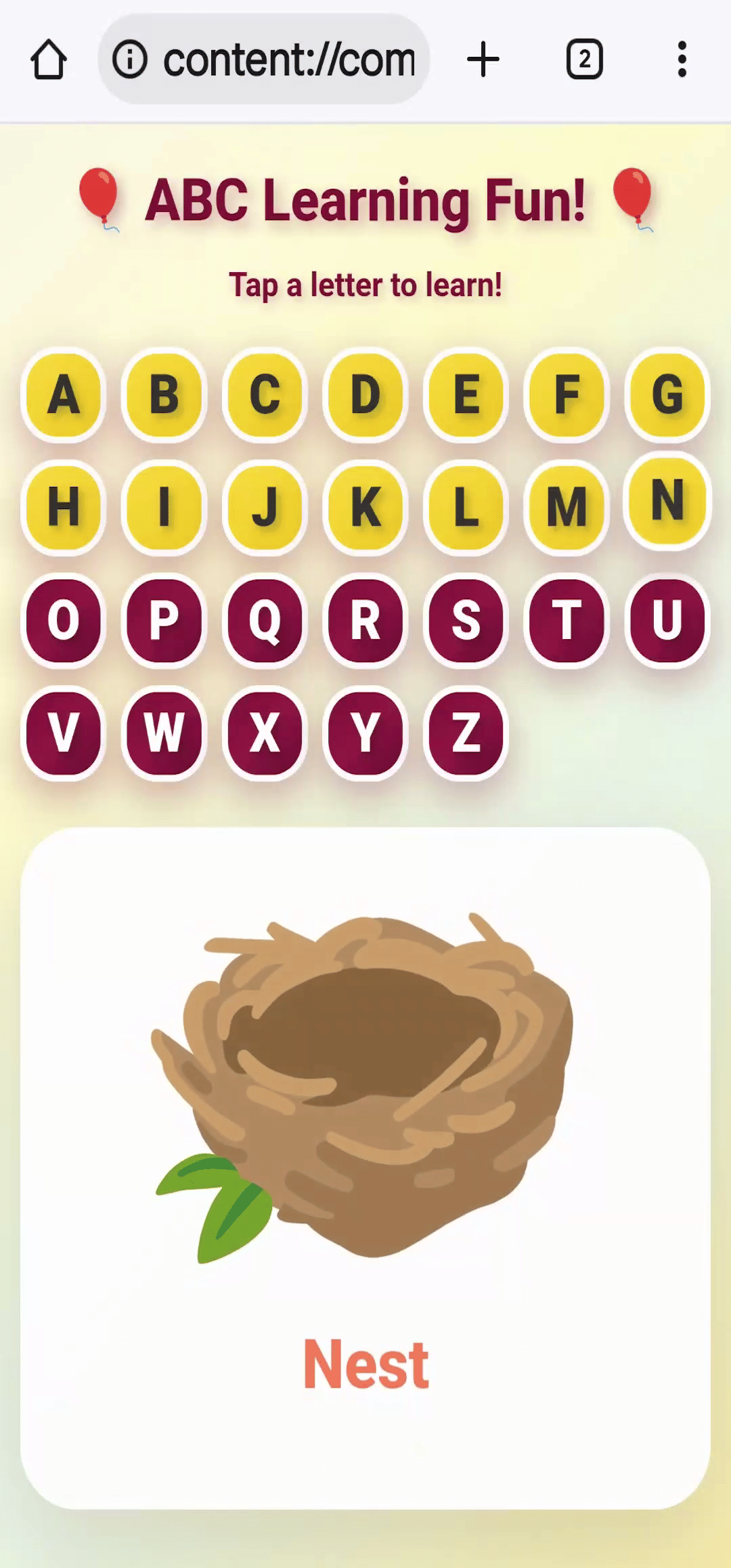Viewport: 731px width, 1568px height.
Task: Tap the letter Z button
Action: (x=466, y=733)
